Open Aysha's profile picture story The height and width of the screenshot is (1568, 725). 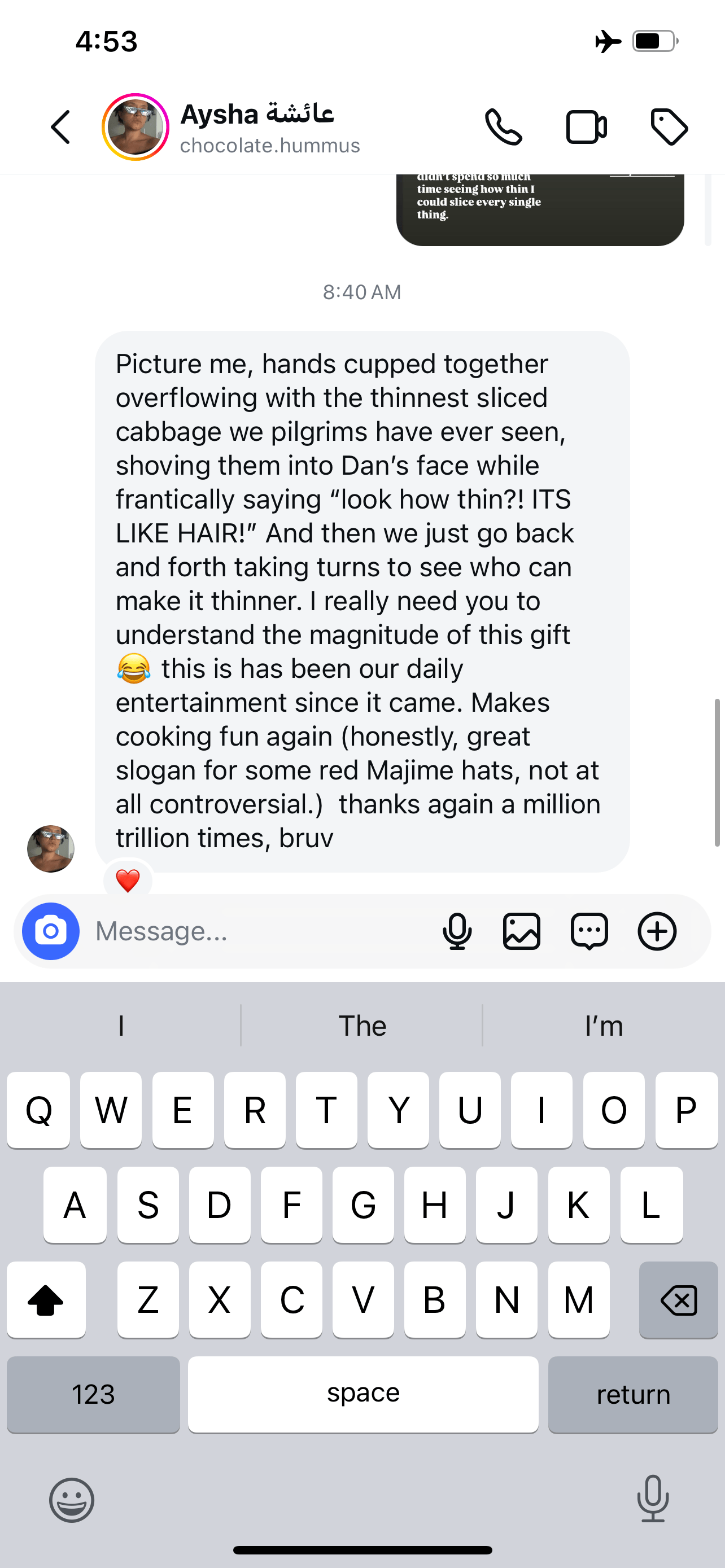(x=135, y=127)
